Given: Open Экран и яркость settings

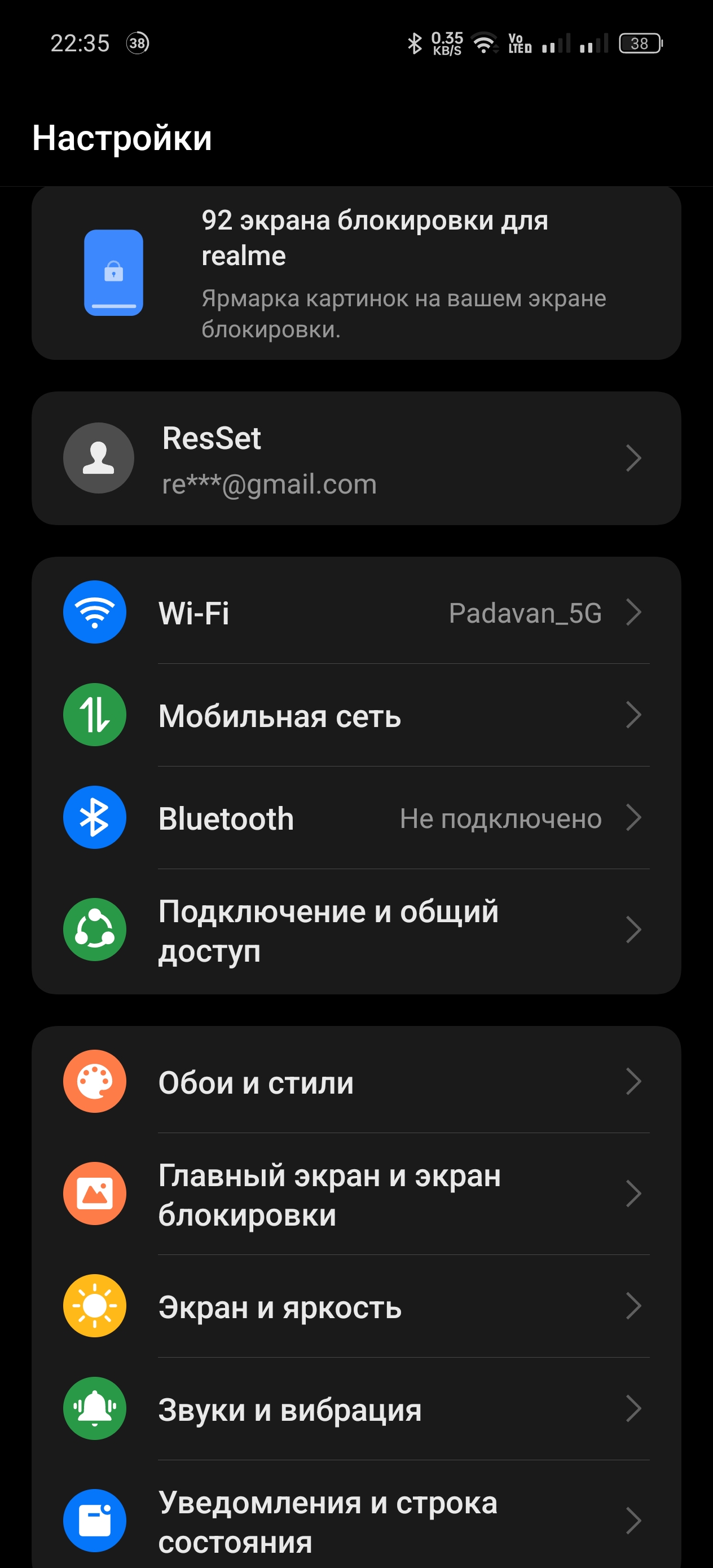Looking at the screenshot, I should 356,1306.
